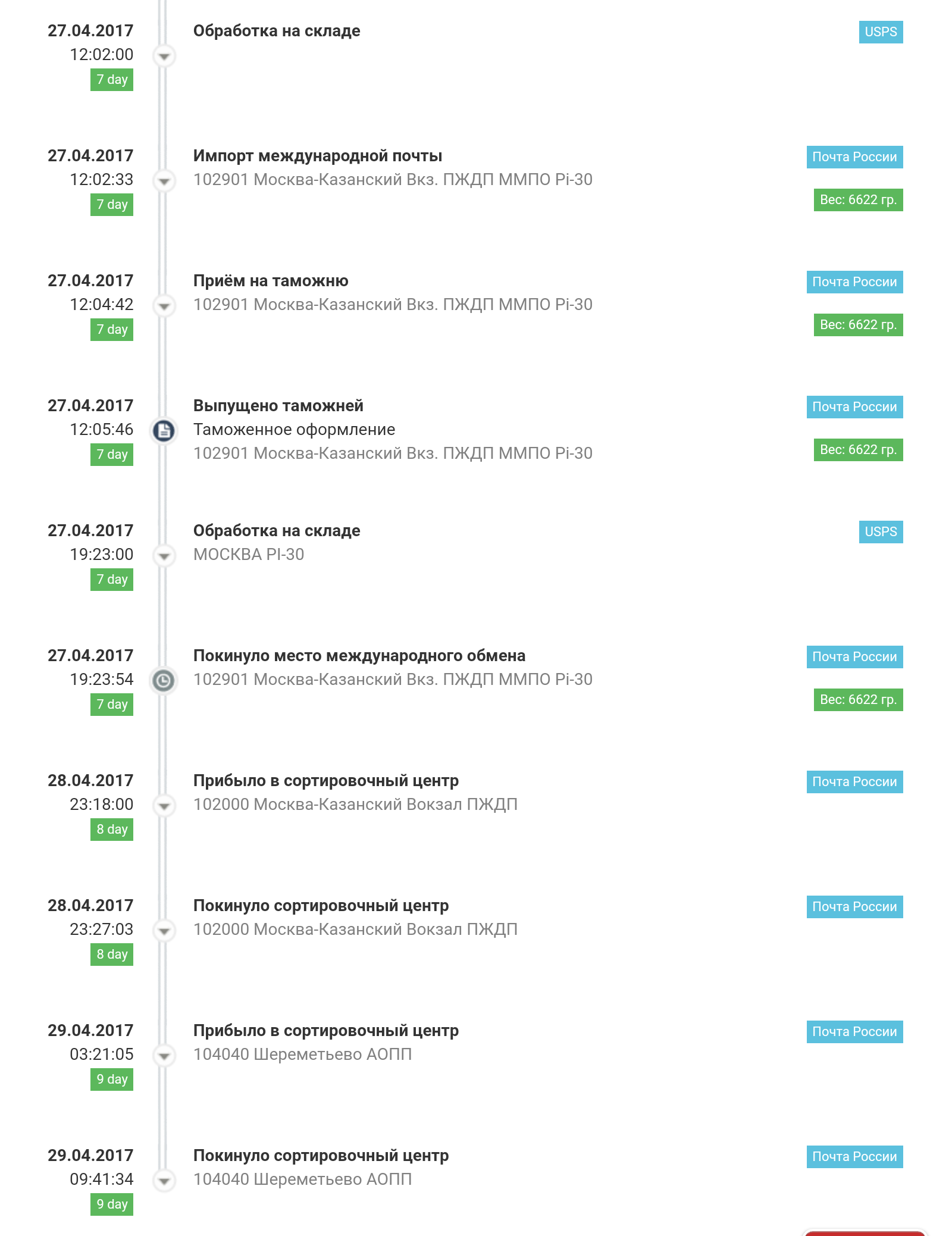
Task: Expand the 28.04.2017 23:18:00 arrival marker
Action: coord(164,806)
